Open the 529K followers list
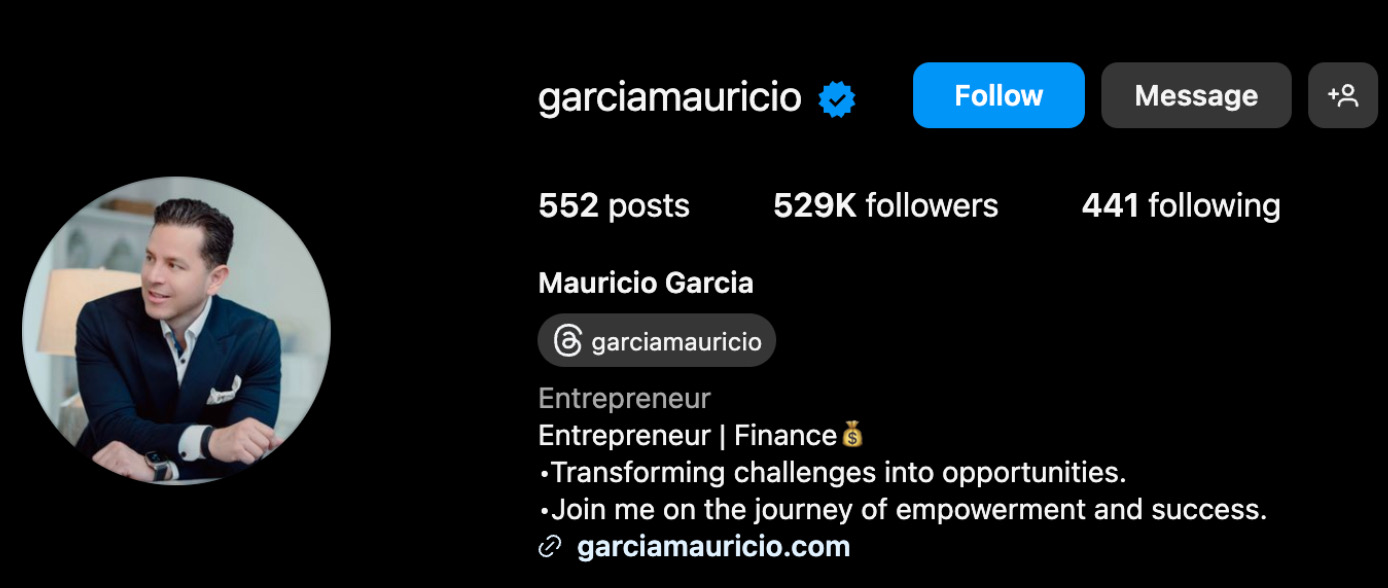The image size is (1388, 588). point(885,206)
